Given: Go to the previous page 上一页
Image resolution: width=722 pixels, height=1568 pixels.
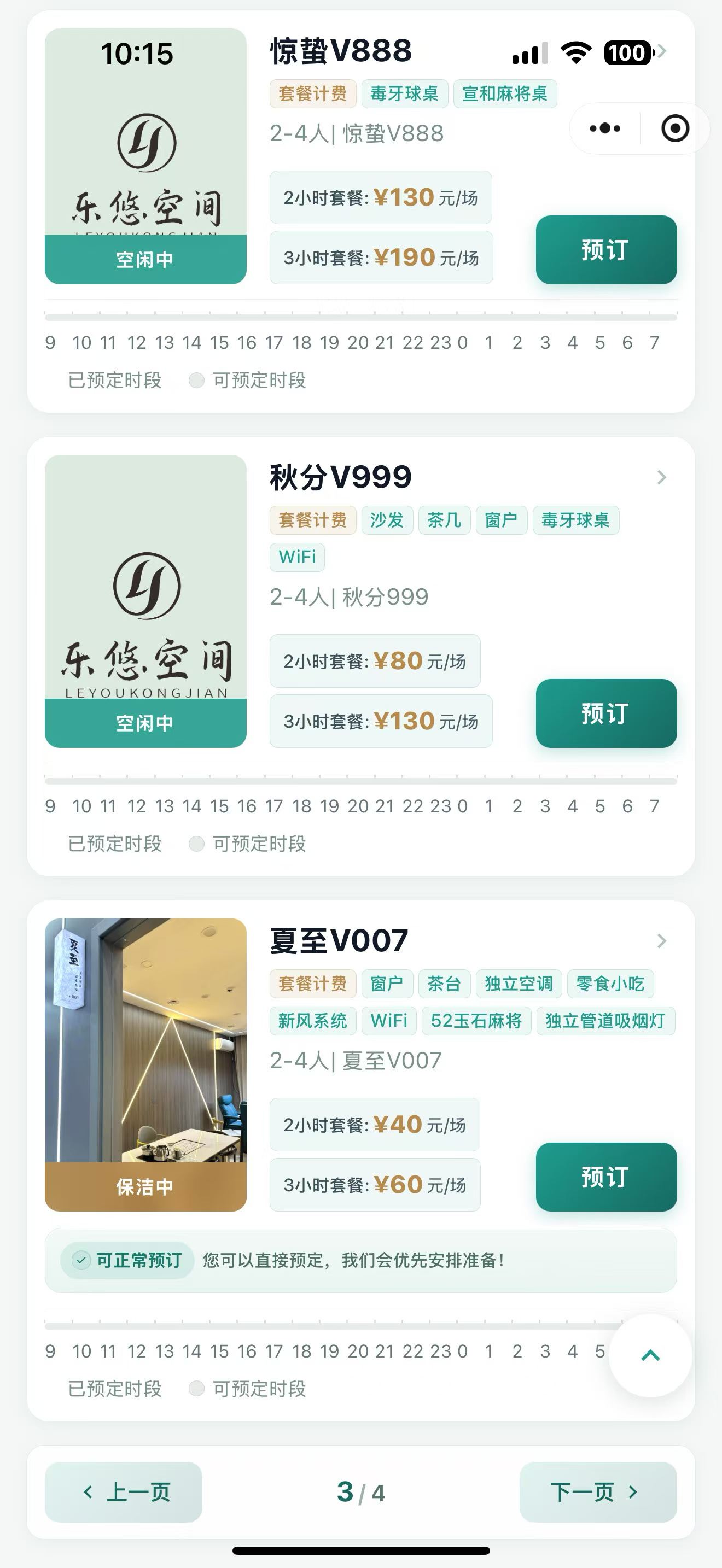Looking at the screenshot, I should (124, 1492).
